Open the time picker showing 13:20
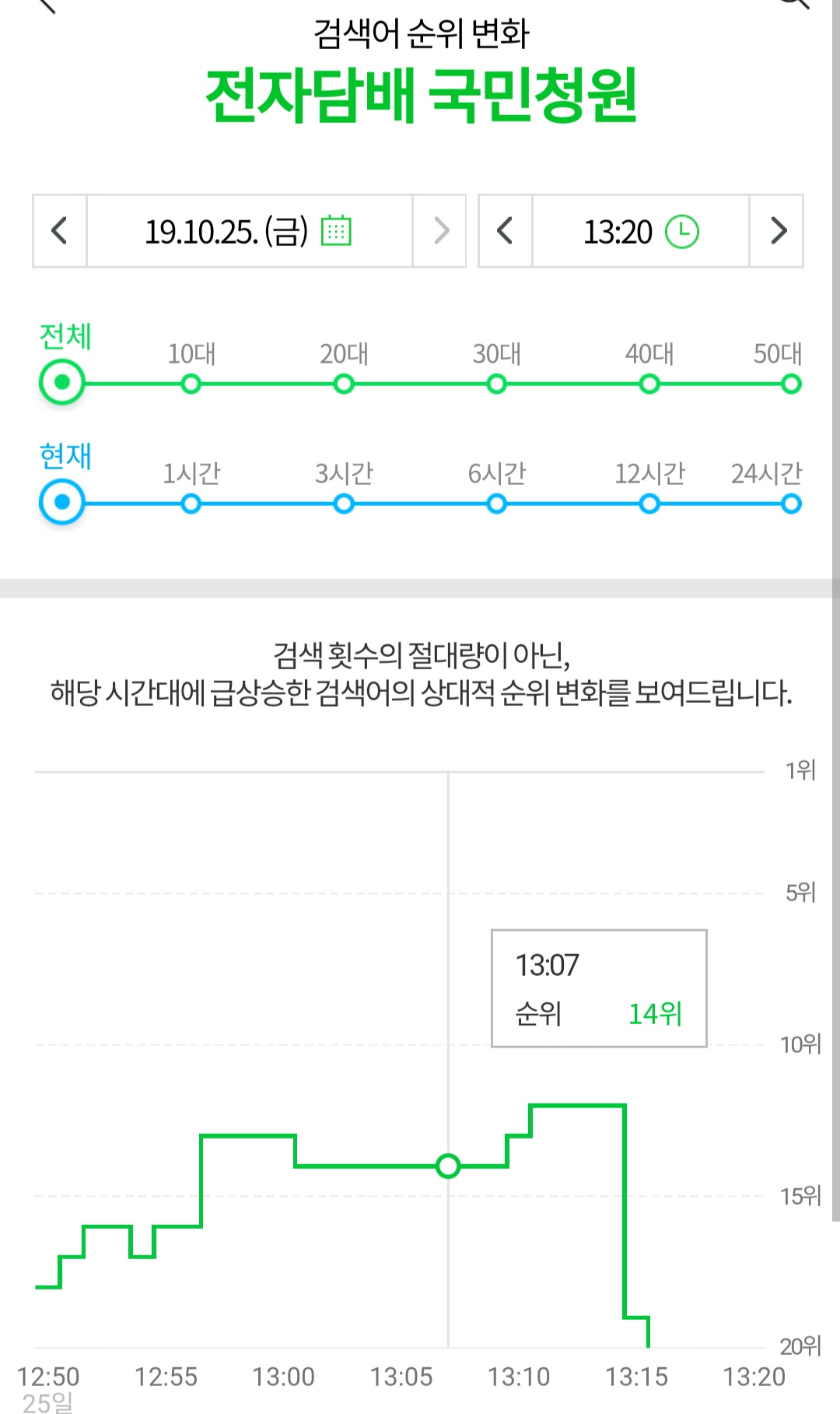The height and width of the screenshot is (1414, 840). tap(641, 231)
